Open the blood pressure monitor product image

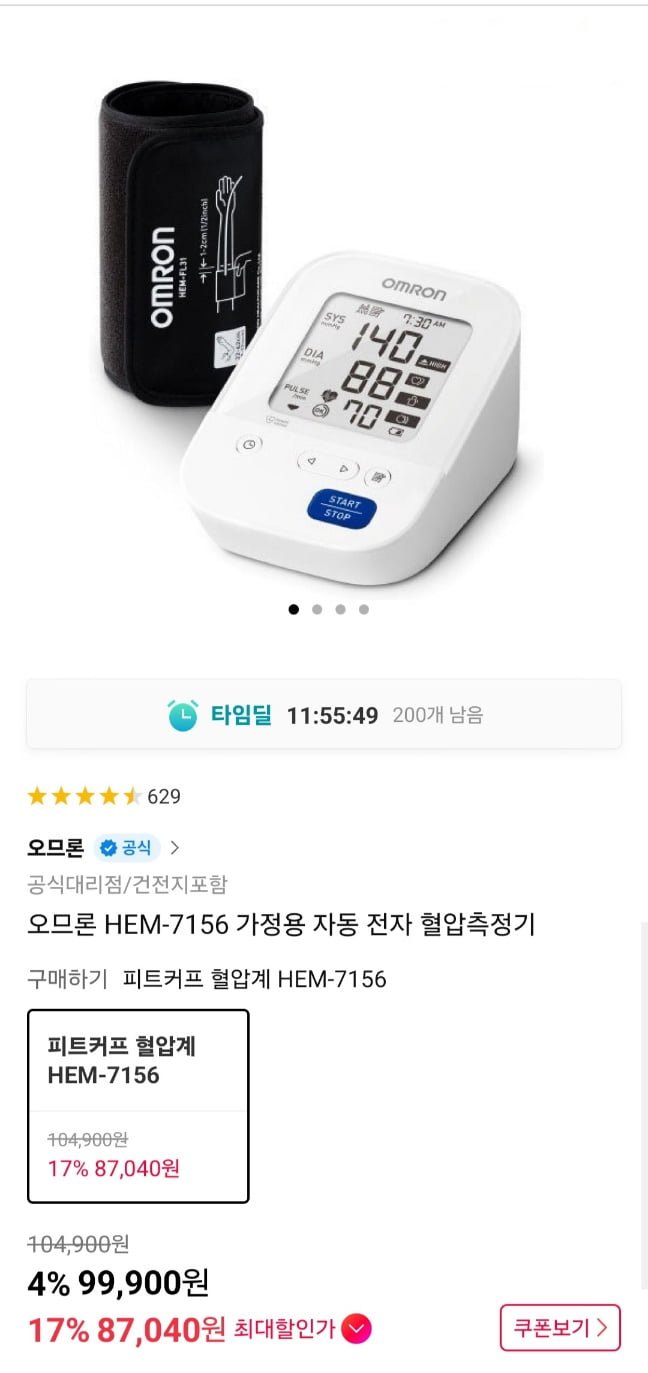[x=324, y=330]
